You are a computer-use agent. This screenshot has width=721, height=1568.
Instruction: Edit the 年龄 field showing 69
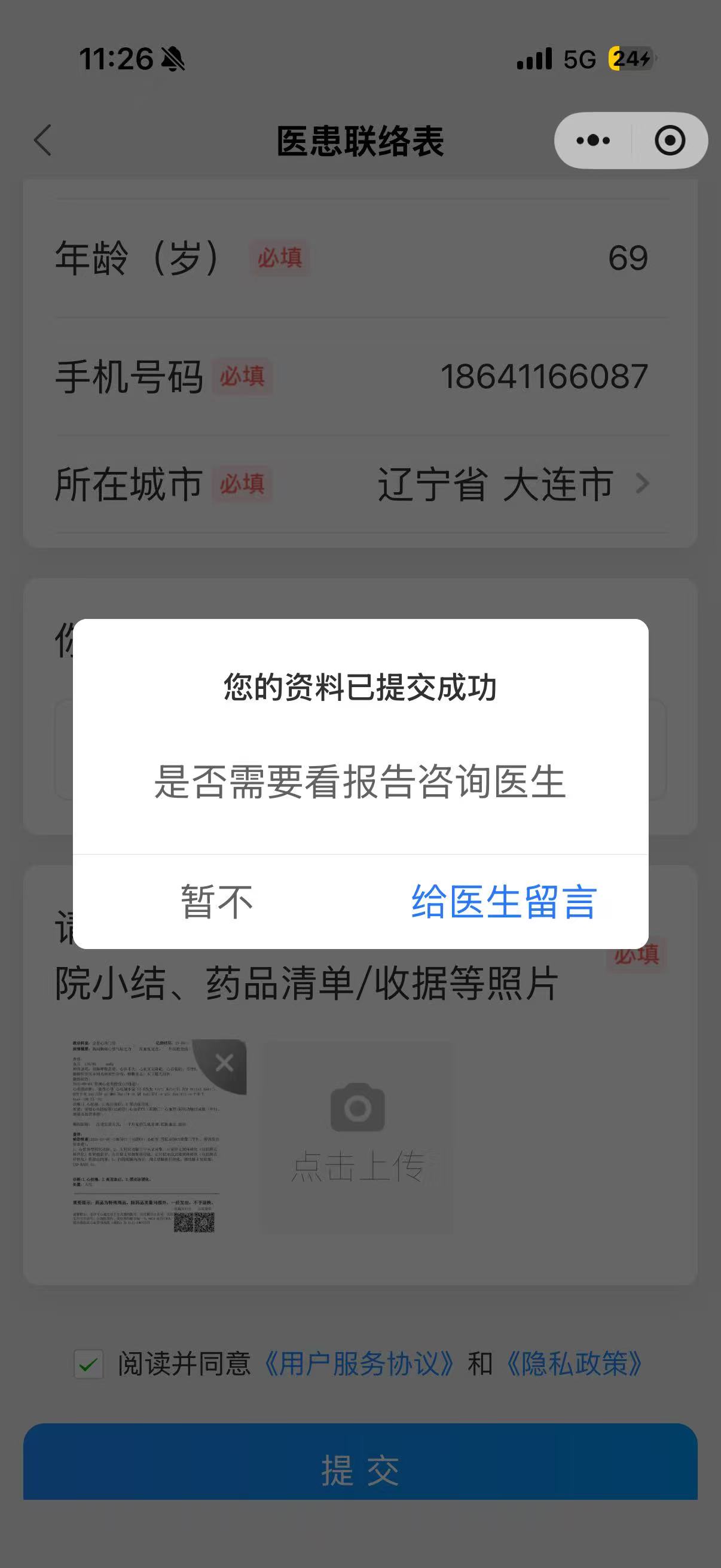[x=627, y=258]
